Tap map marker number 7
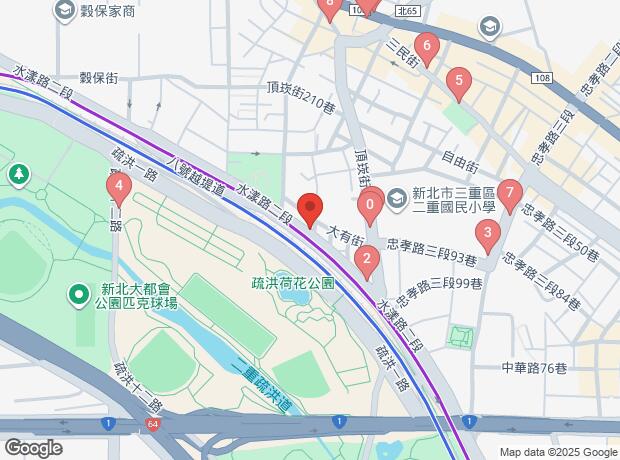Screen dimensions: 620x460 tap(510, 192)
